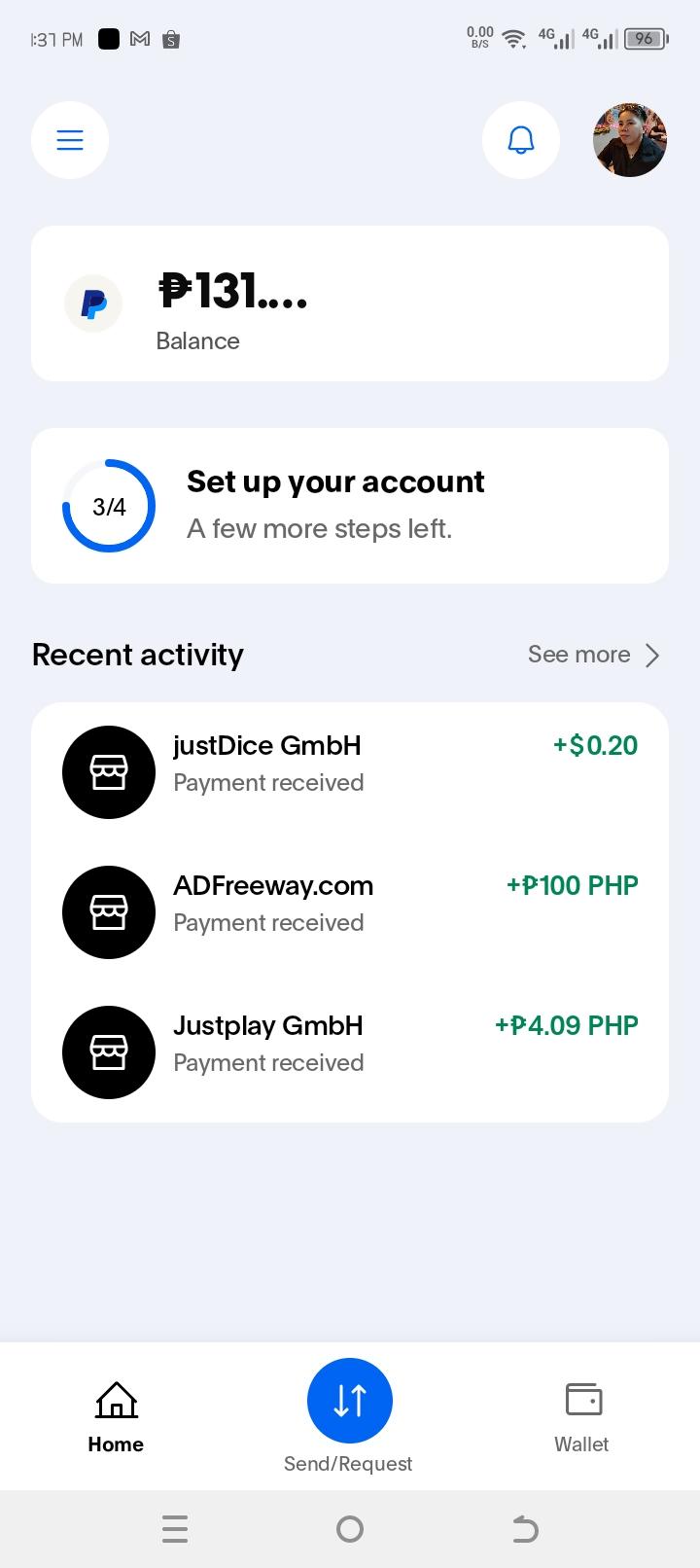This screenshot has height=1568, width=700.
Task: Open the Justplay GmbH payment
Action: pos(350,1052)
